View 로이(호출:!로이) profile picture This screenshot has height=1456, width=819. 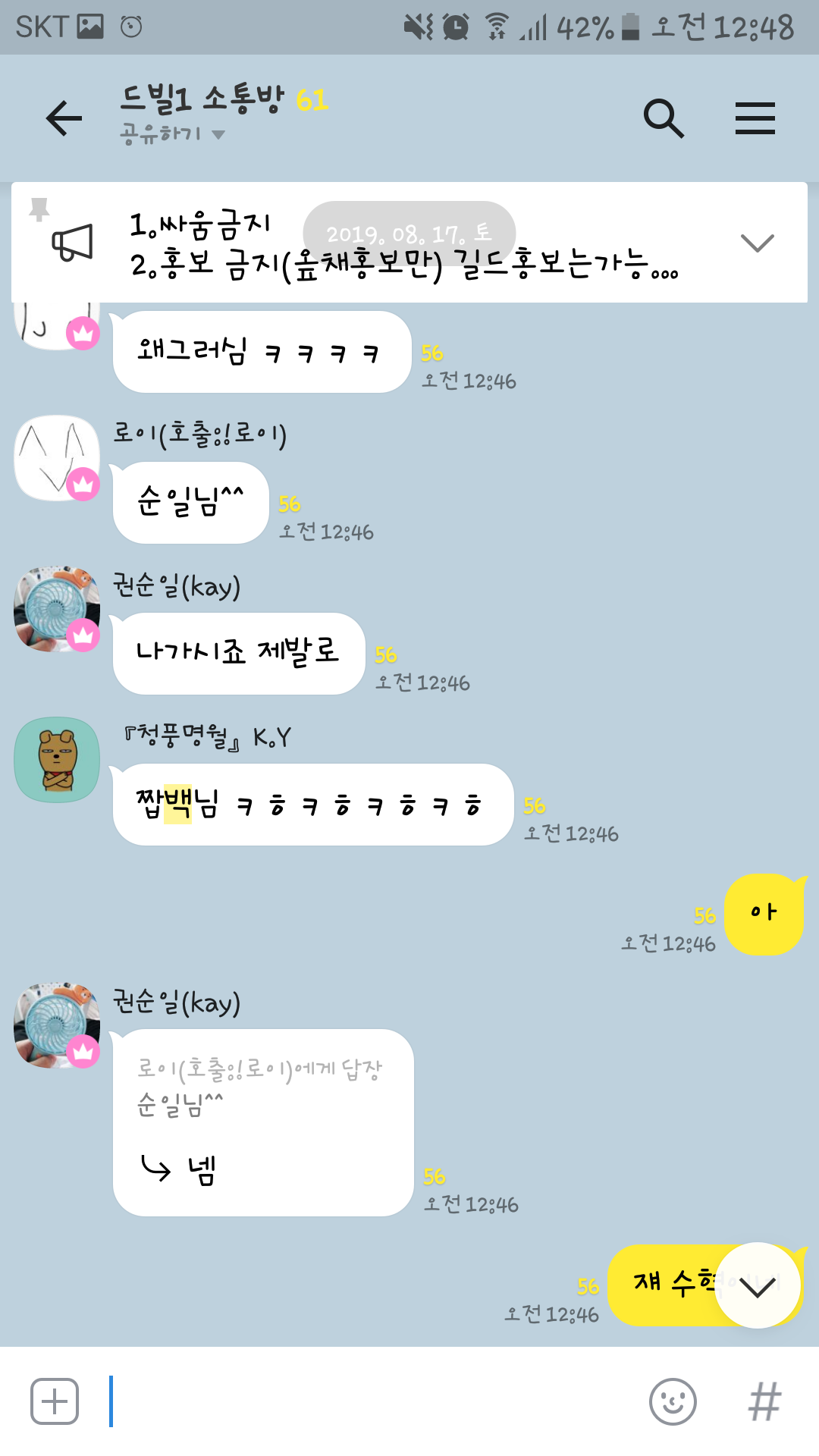[57, 457]
